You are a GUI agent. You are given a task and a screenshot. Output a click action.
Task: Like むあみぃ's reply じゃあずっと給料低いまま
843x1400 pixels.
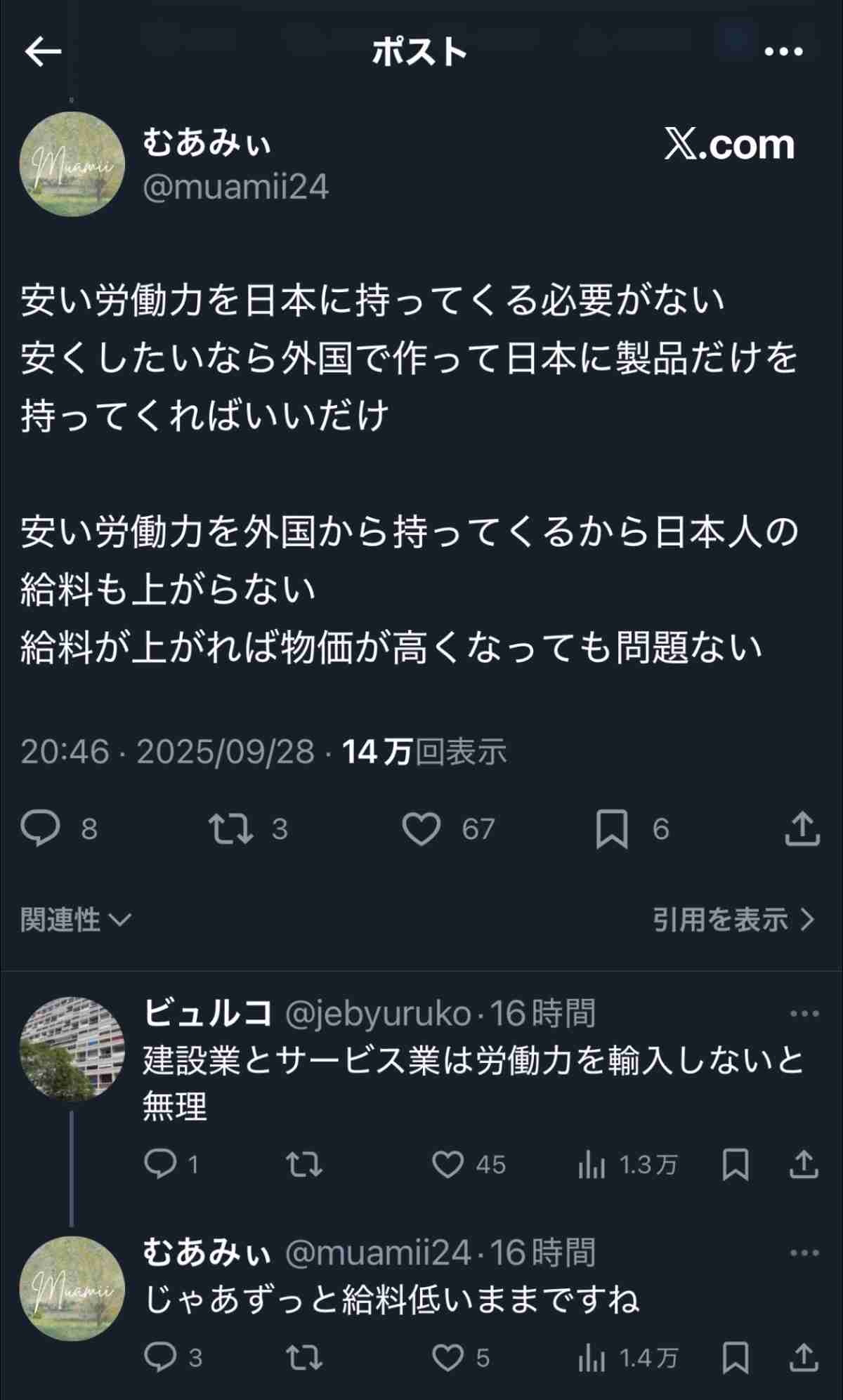point(447,1358)
